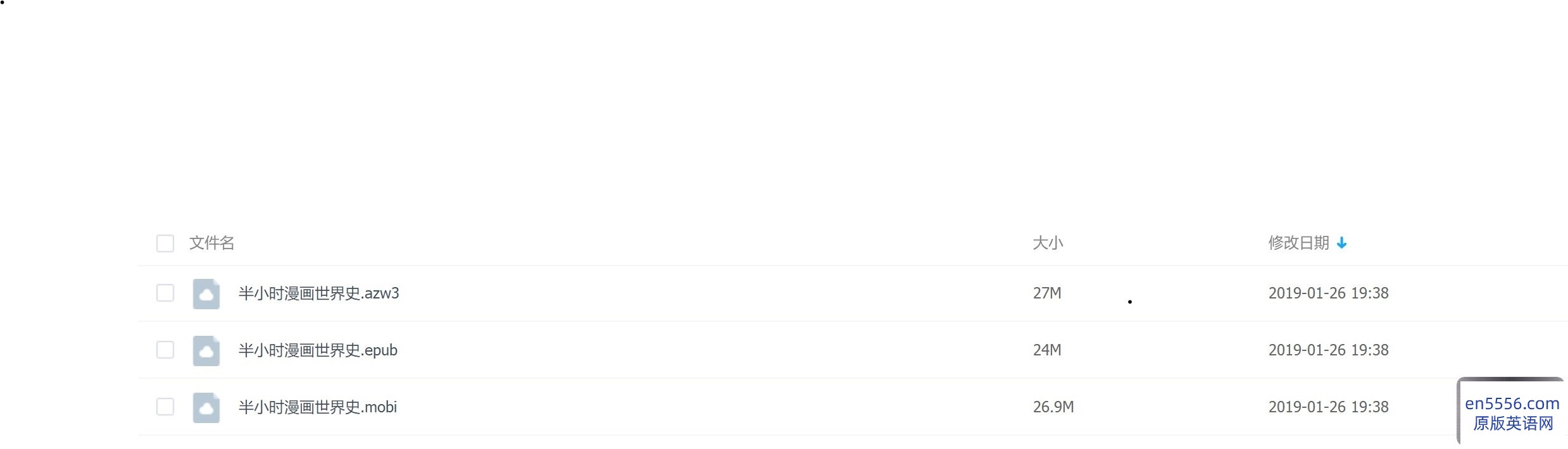Check the box for 半小时漫画世界史.azw3
The image size is (1568, 449).
pyautogui.click(x=165, y=293)
